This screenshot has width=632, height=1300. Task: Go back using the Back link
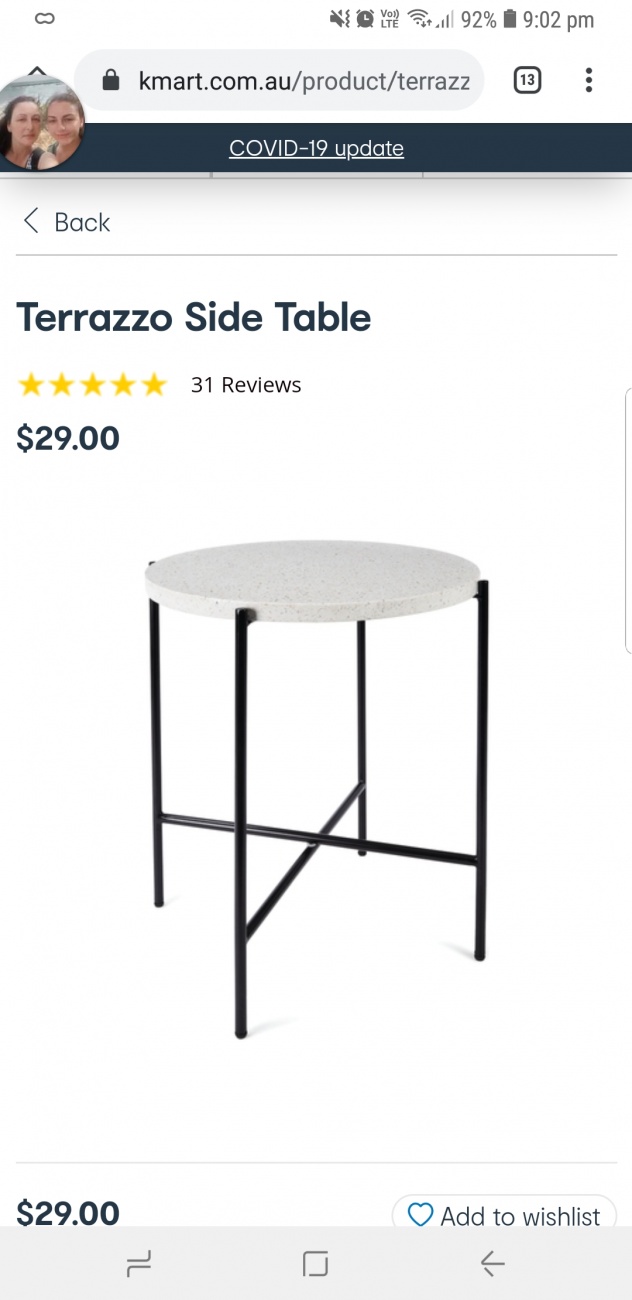(66, 222)
